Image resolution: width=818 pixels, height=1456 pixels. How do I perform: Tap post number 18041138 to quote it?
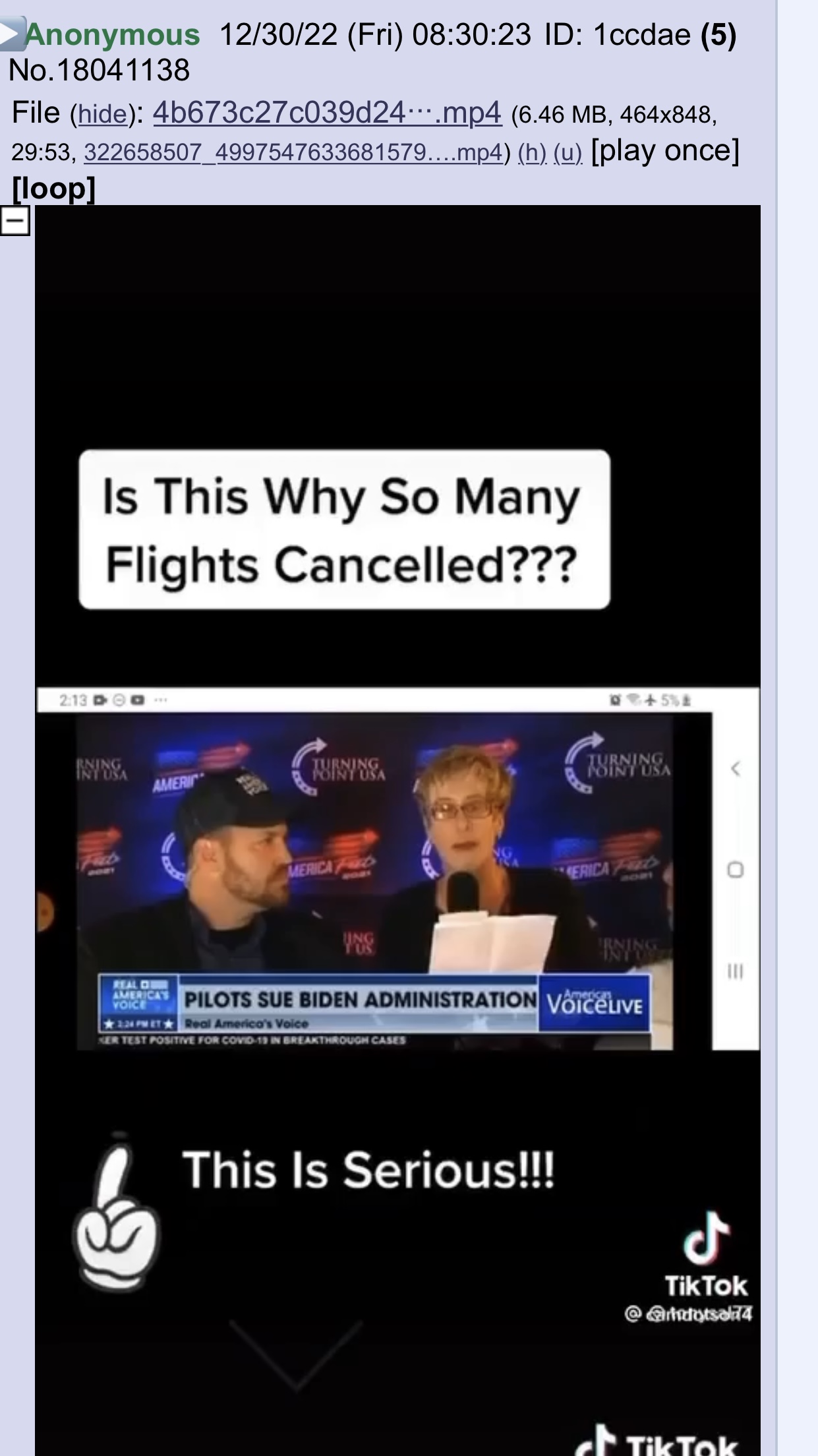[x=124, y=71]
